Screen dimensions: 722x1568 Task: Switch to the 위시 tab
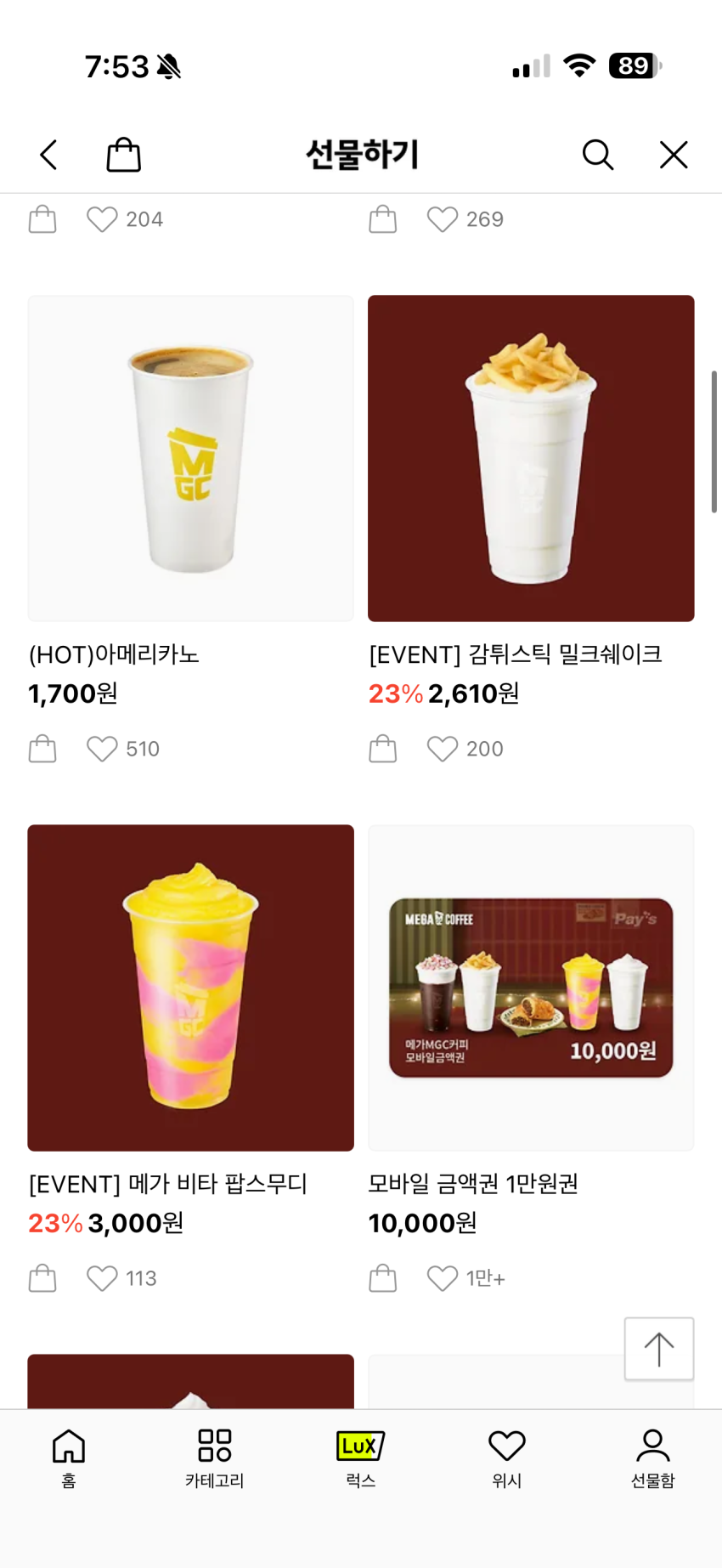point(507,1458)
